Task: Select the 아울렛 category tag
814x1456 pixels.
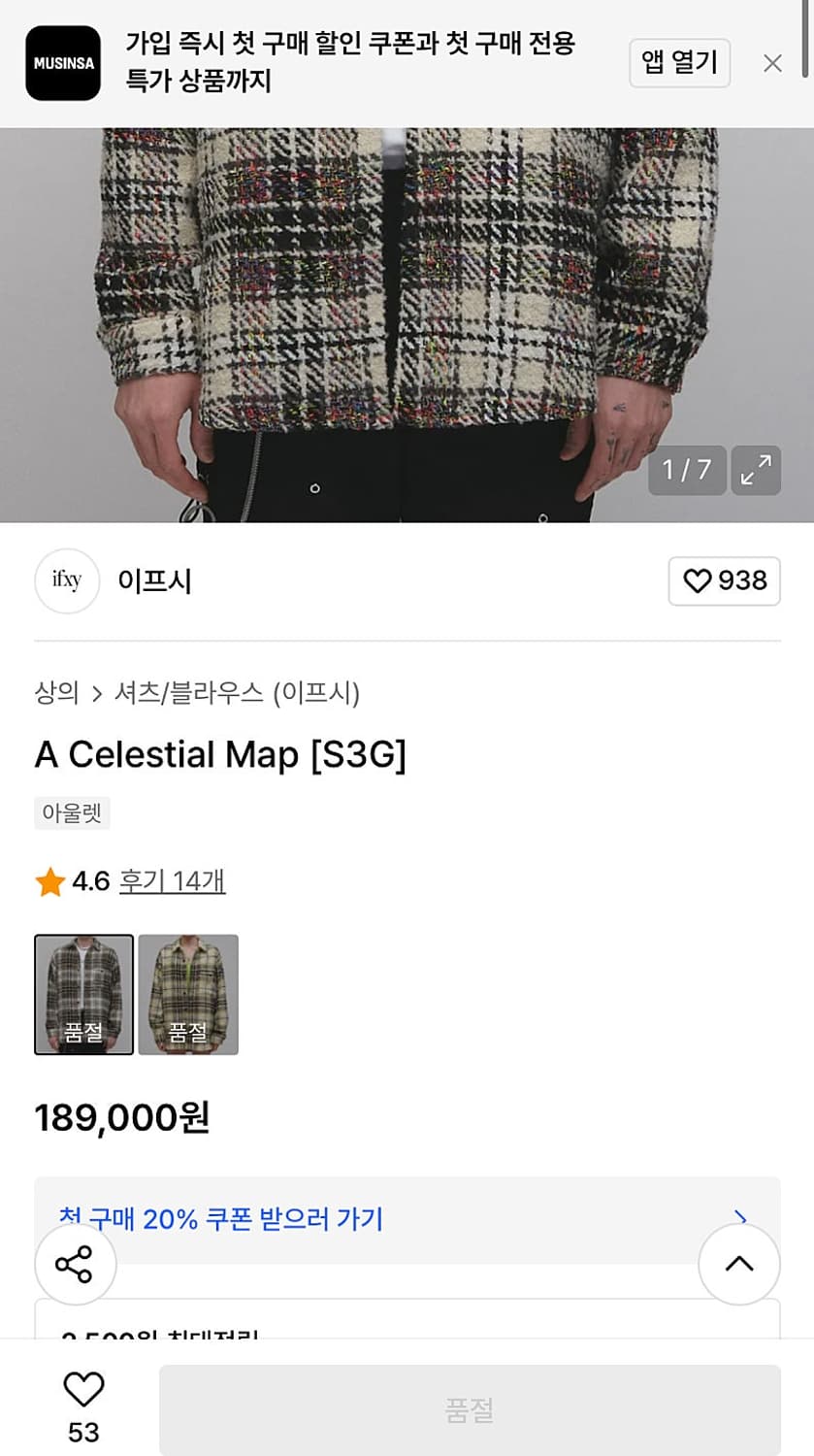Action: pyautogui.click(x=72, y=813)
